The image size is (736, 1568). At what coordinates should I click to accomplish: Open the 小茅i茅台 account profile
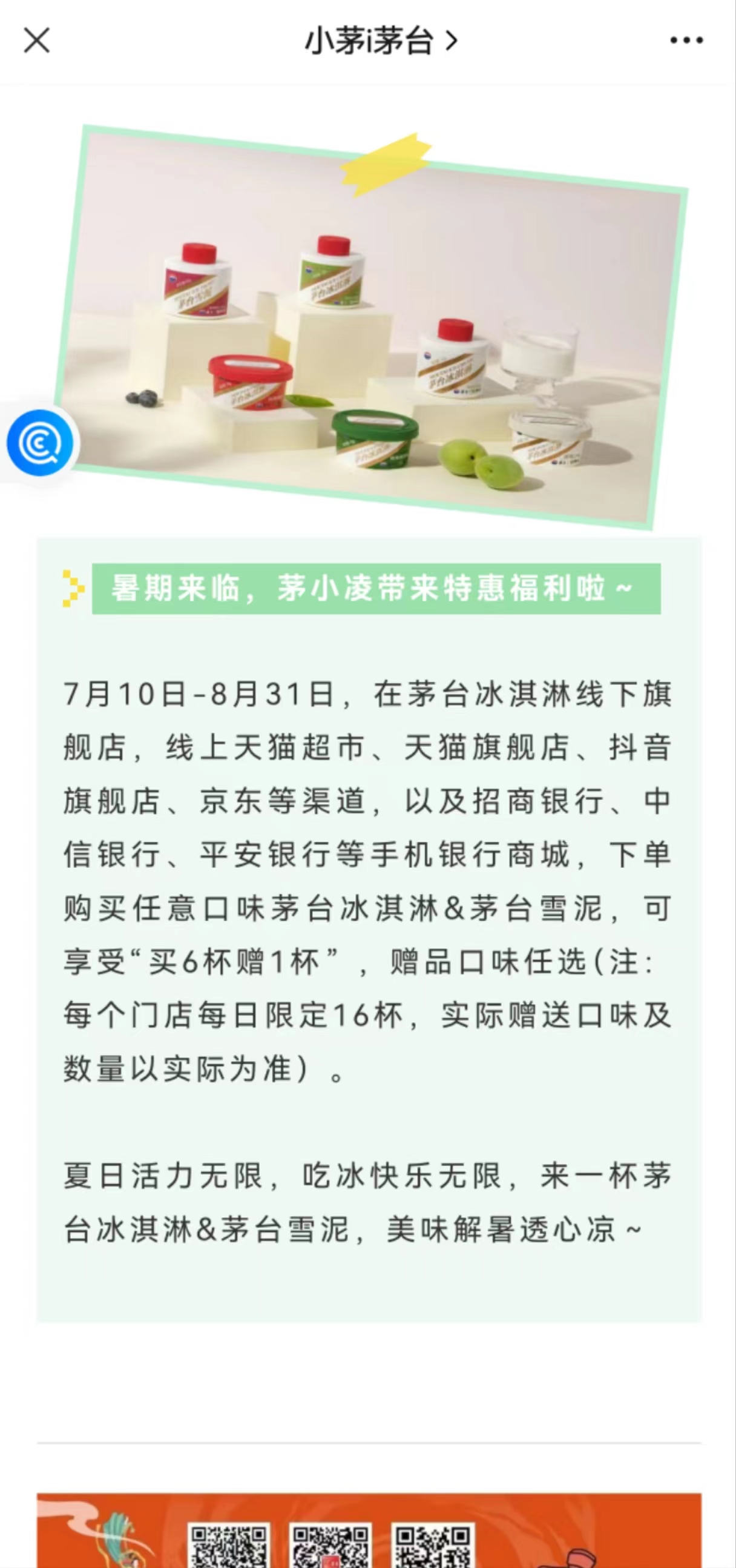click(x=380, y=41)
